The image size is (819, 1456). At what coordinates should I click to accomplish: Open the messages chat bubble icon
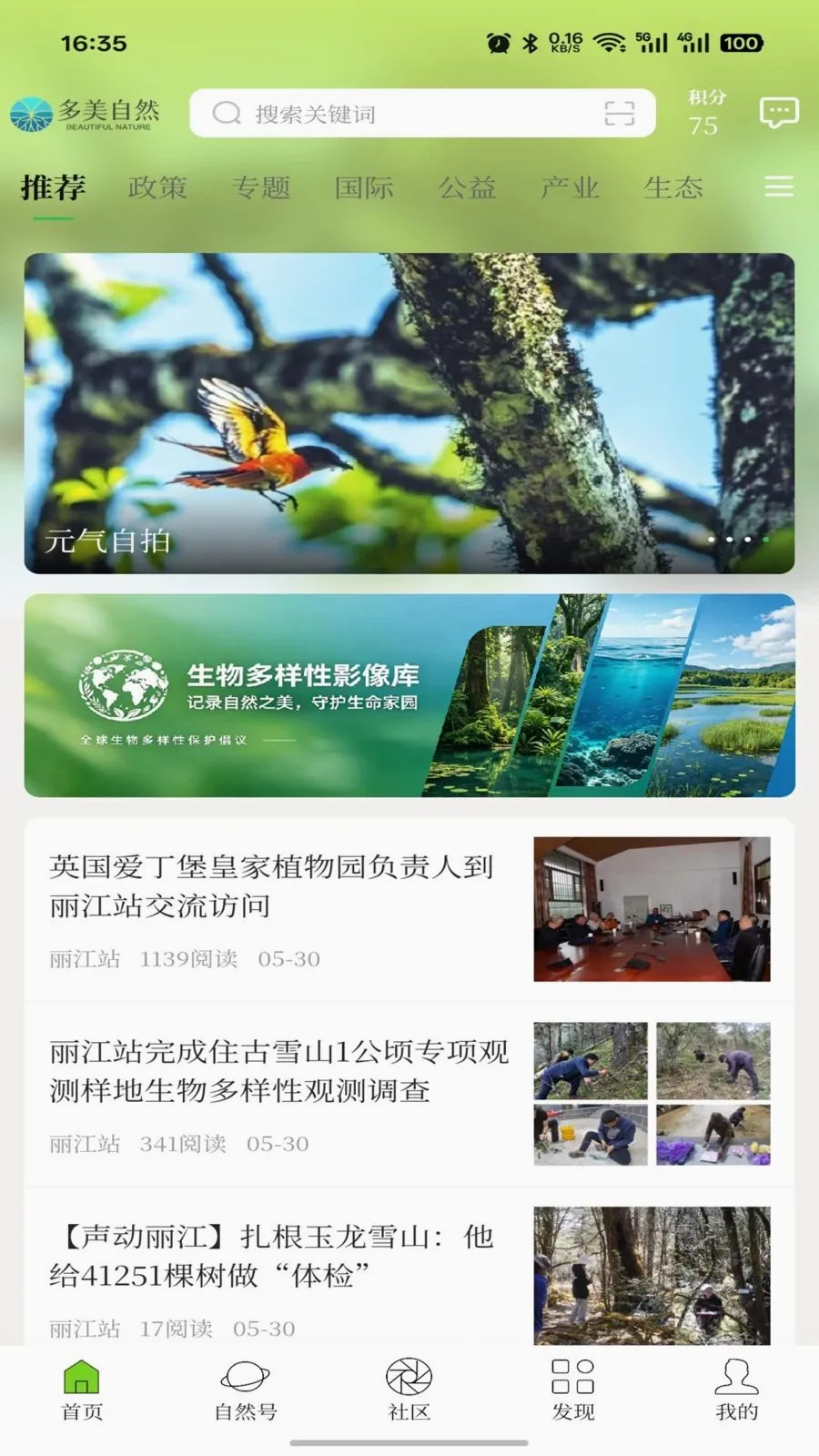click(779, 113)
